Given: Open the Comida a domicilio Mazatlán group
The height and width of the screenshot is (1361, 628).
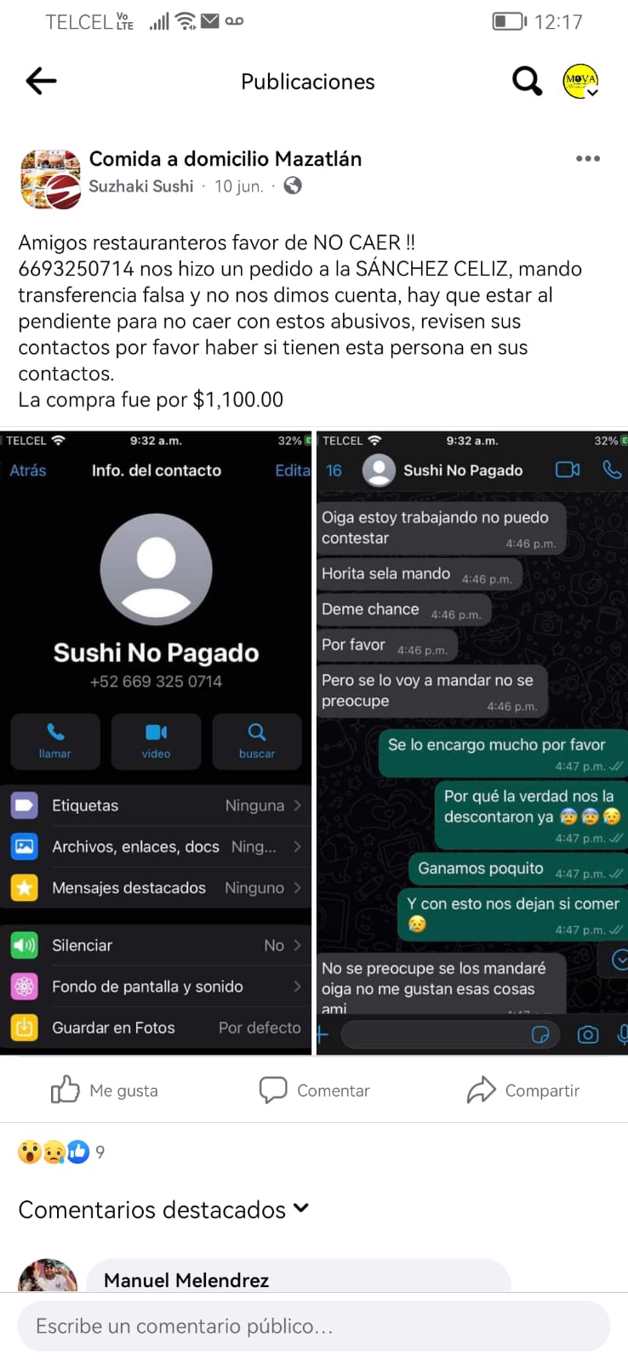Looking at the screenshot, I should (x=225, y=159).
